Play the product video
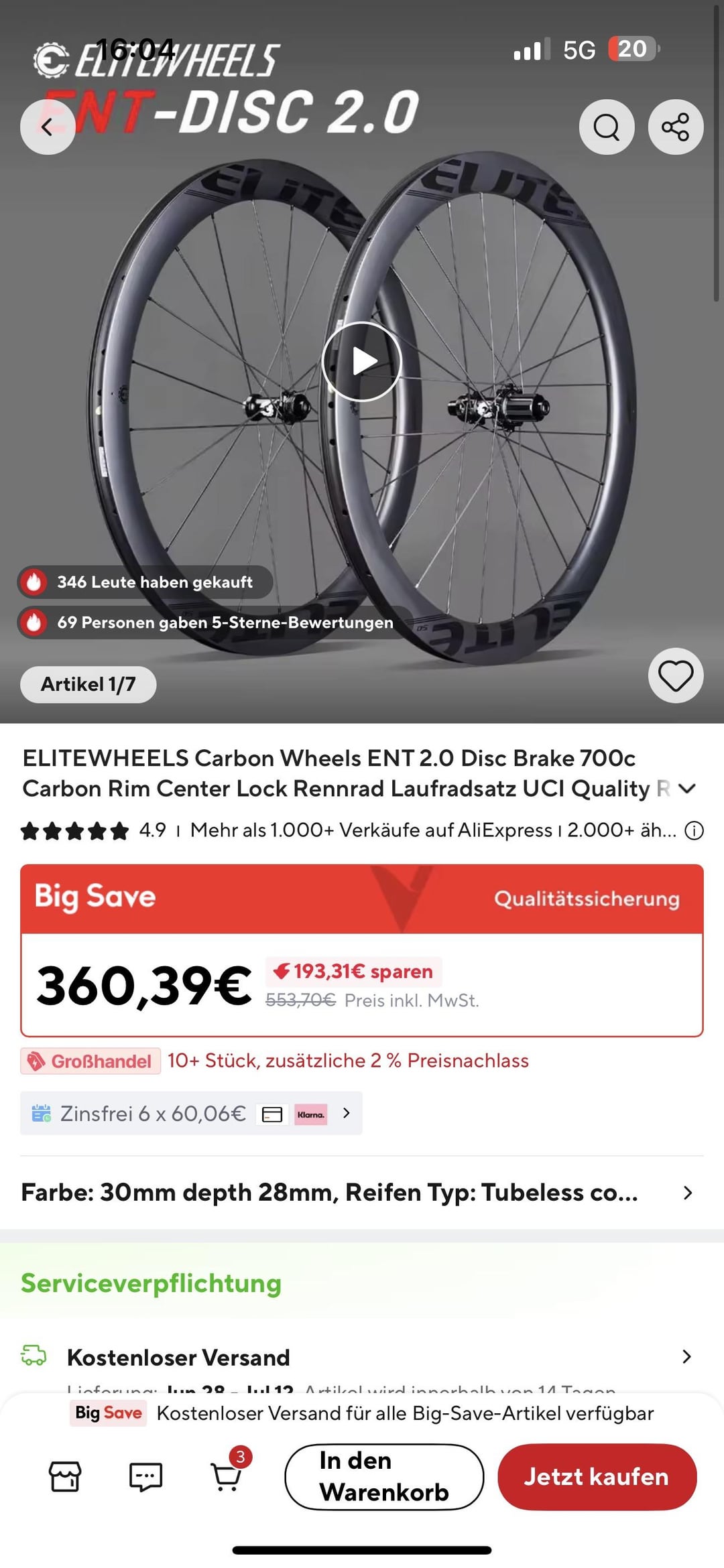724x1568 pixels. pos(362,361)
